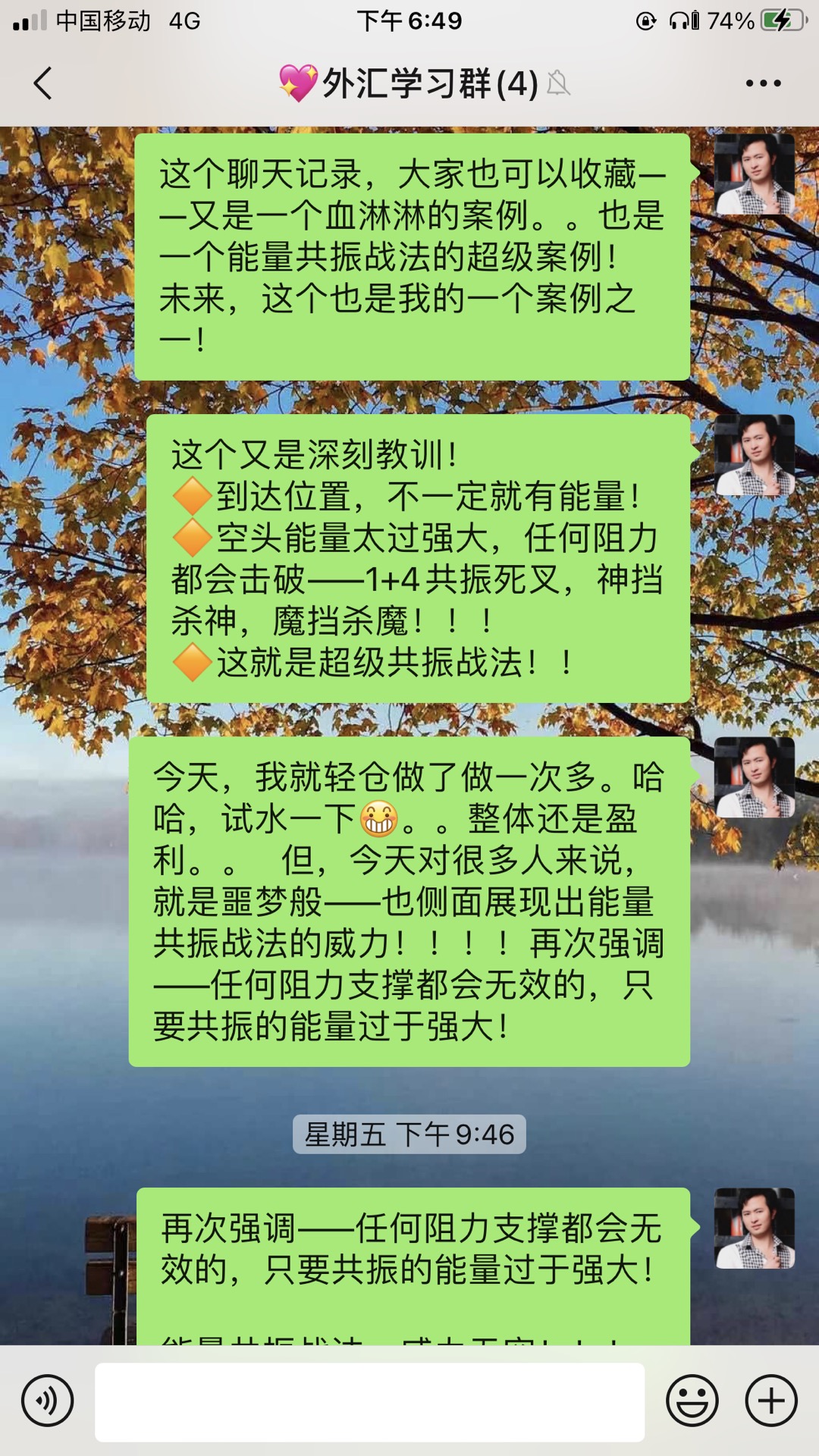Tap sender avatar beside 这个聊天记录 message
The width and height of the screenshot is (819, 1456).
point(754,174)
